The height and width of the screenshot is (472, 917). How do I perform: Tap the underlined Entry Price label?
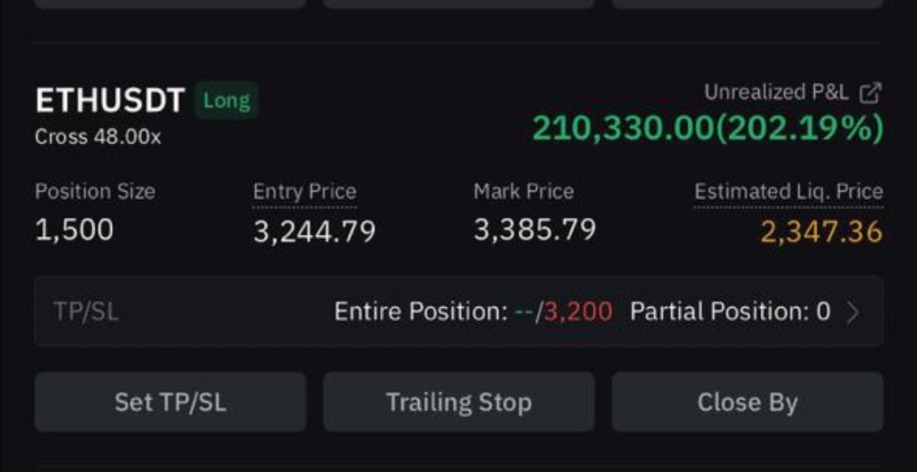click(x=304, y=191)
